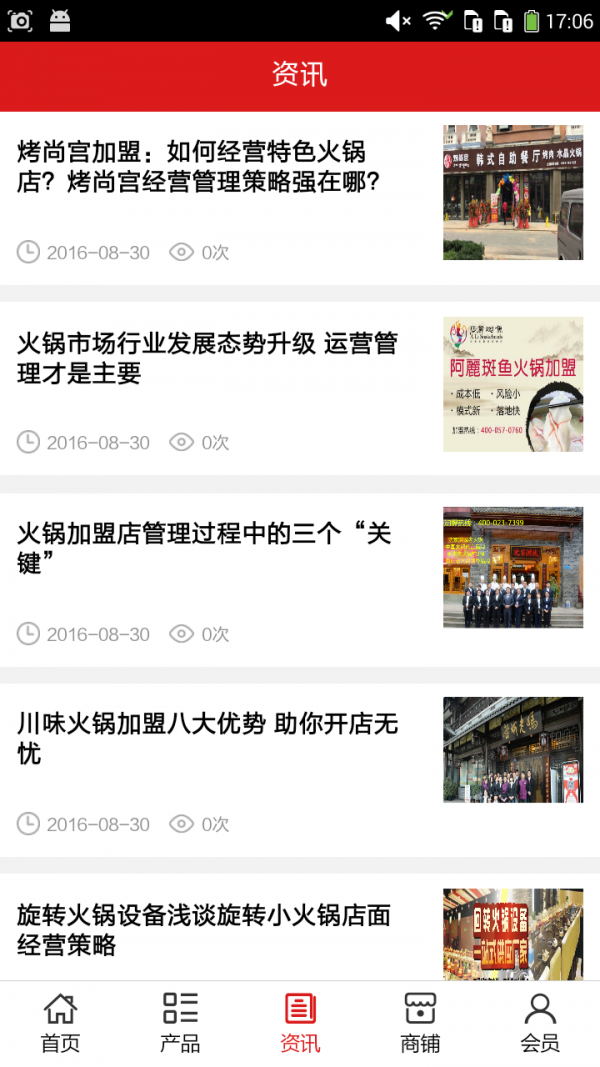Open the 烤尚宫加盟 hot pot article
600x1067 pixels.
pos(192,167)
